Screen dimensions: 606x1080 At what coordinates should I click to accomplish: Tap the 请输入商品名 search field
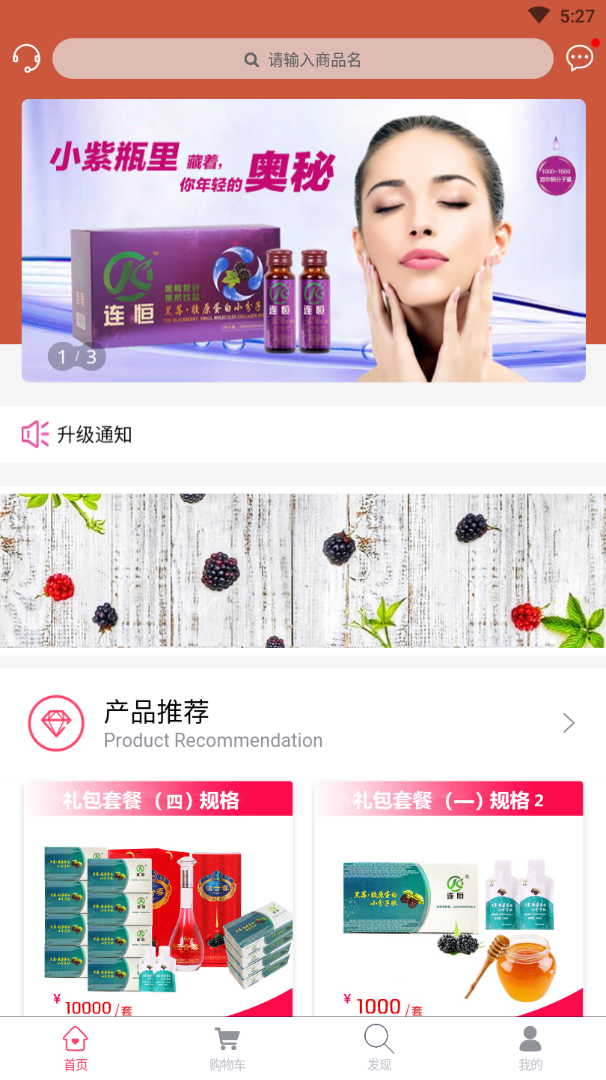(303, 59)
